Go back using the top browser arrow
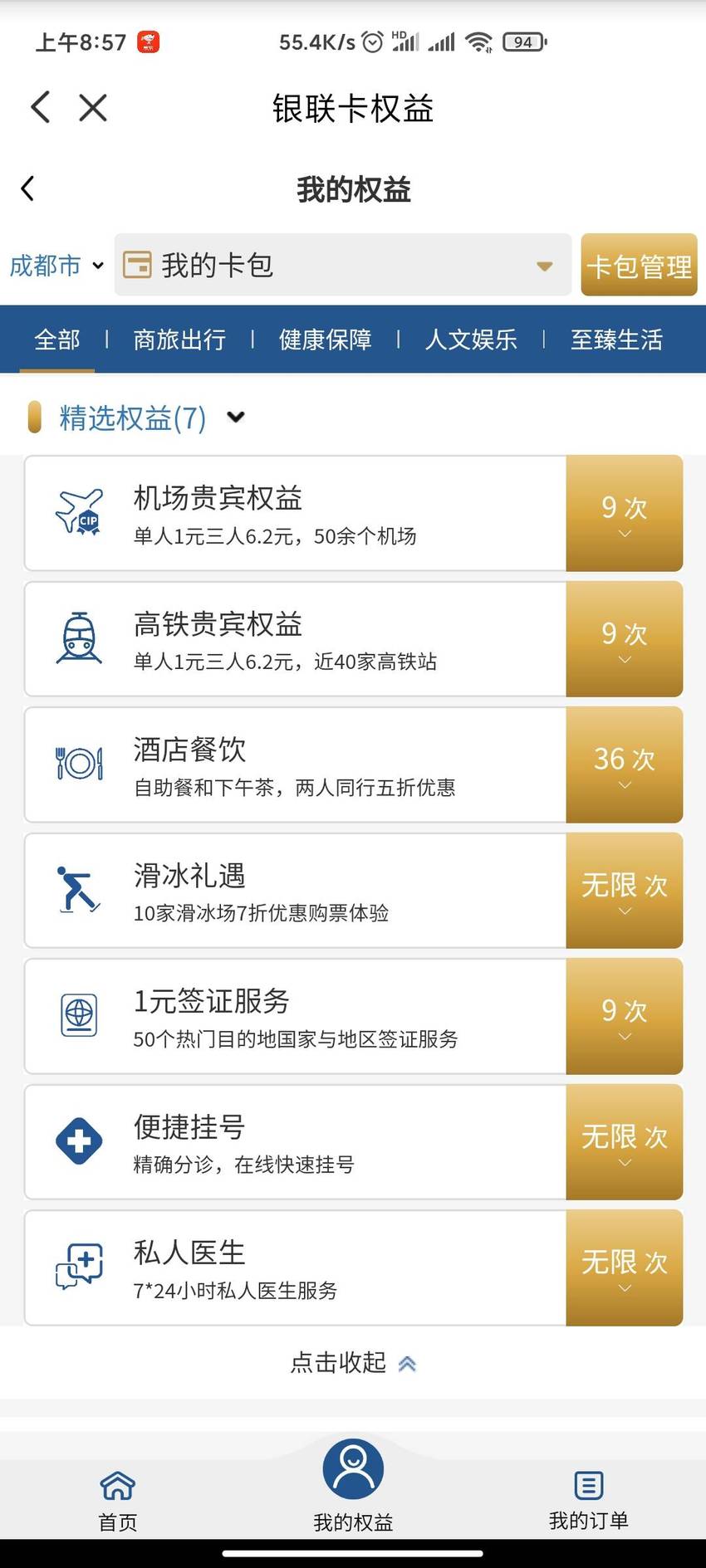This screenshot has width=706, height=1568. [40, 108]
